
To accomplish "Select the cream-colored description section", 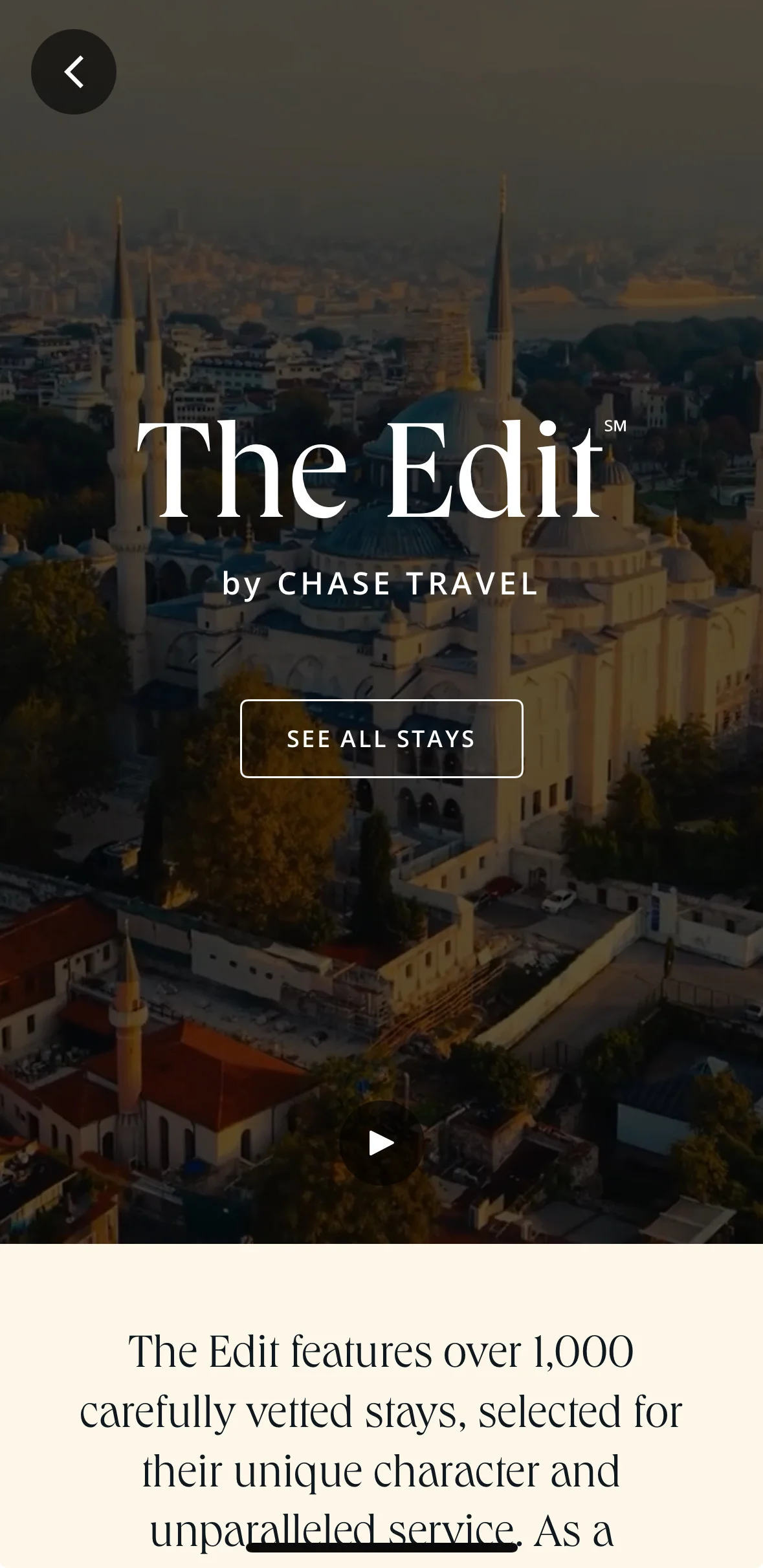I will pos(381,1391).
